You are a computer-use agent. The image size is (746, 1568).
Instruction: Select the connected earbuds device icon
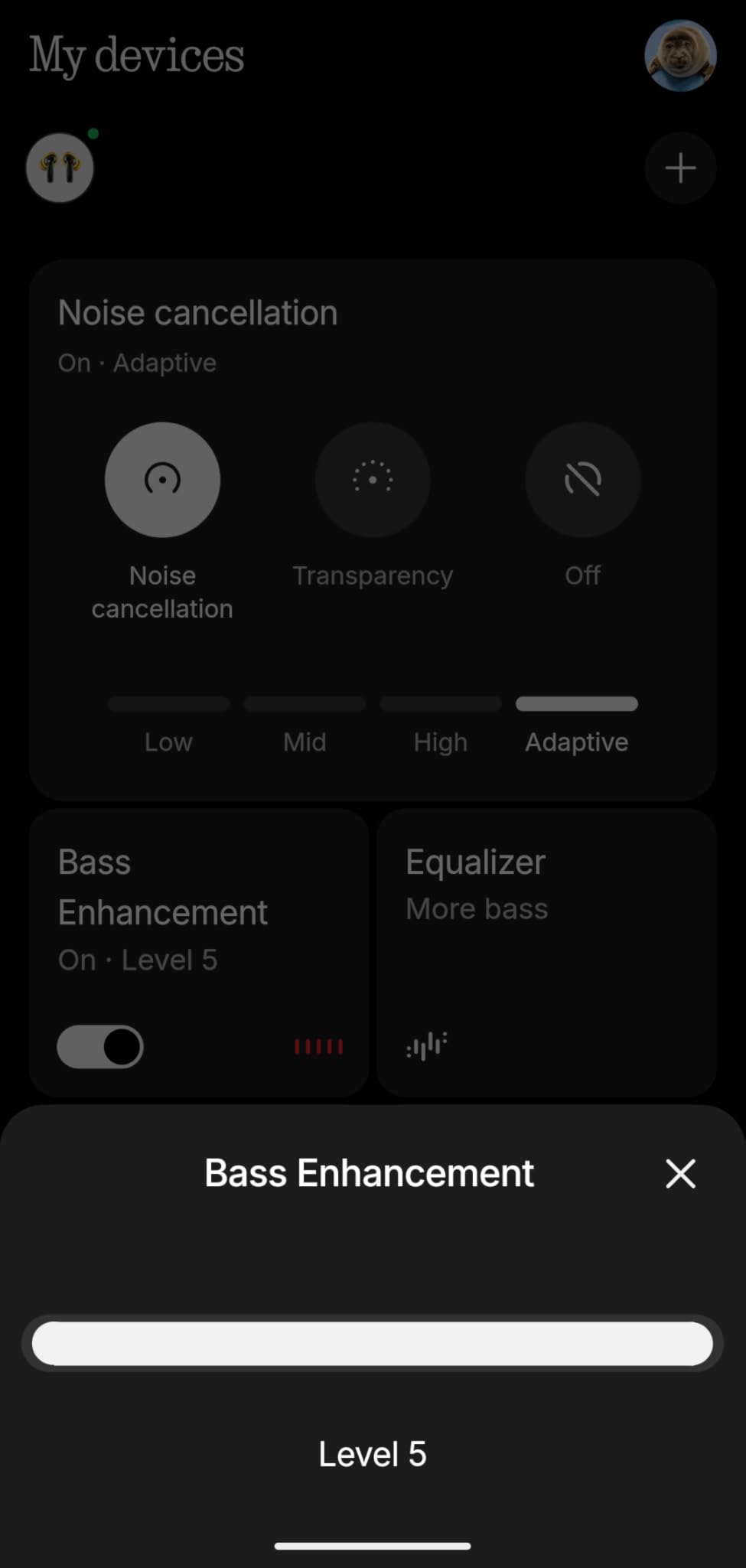60,168
